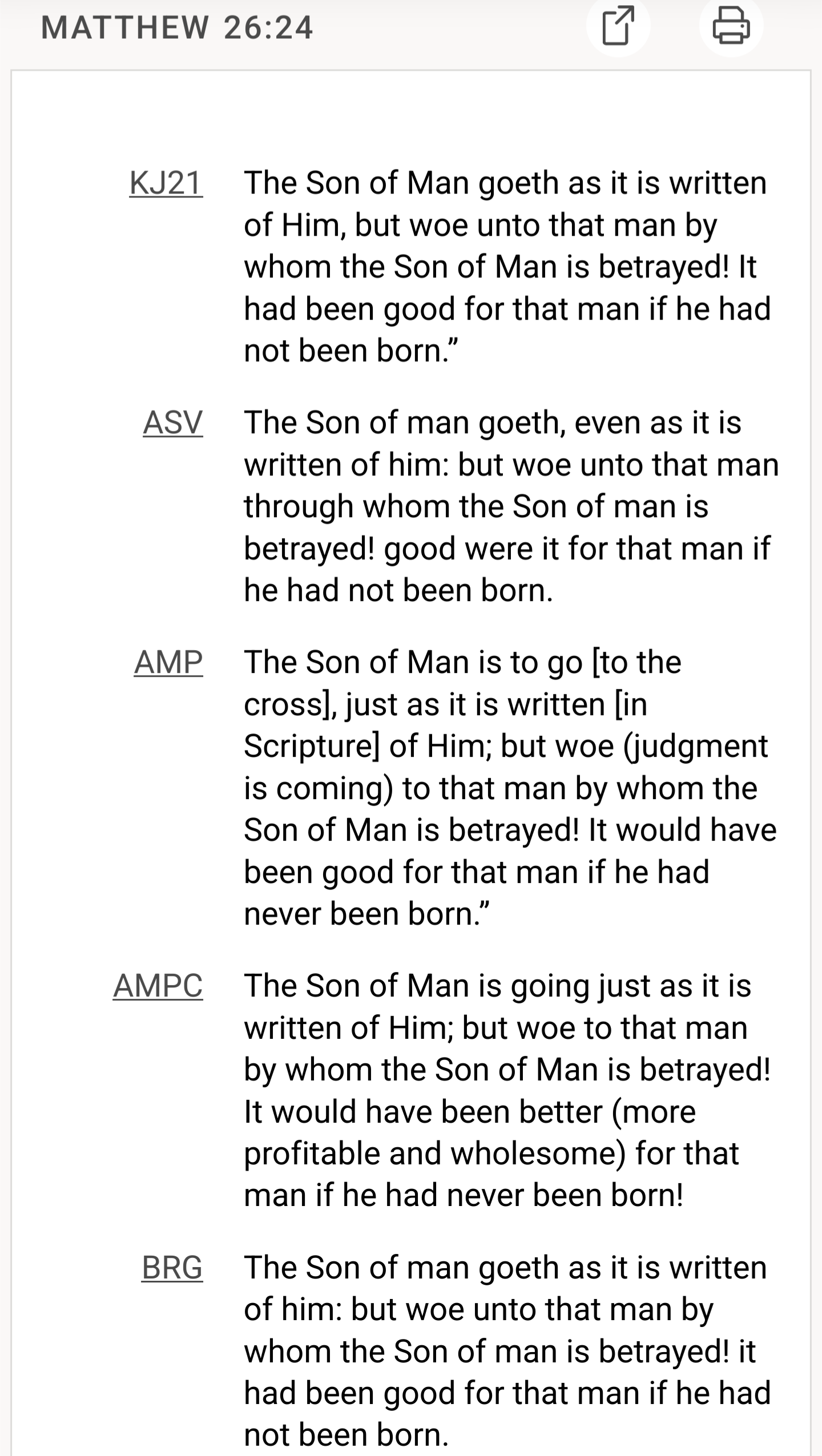View the BRG translation
The image size is (822, 1456).
172,1267
